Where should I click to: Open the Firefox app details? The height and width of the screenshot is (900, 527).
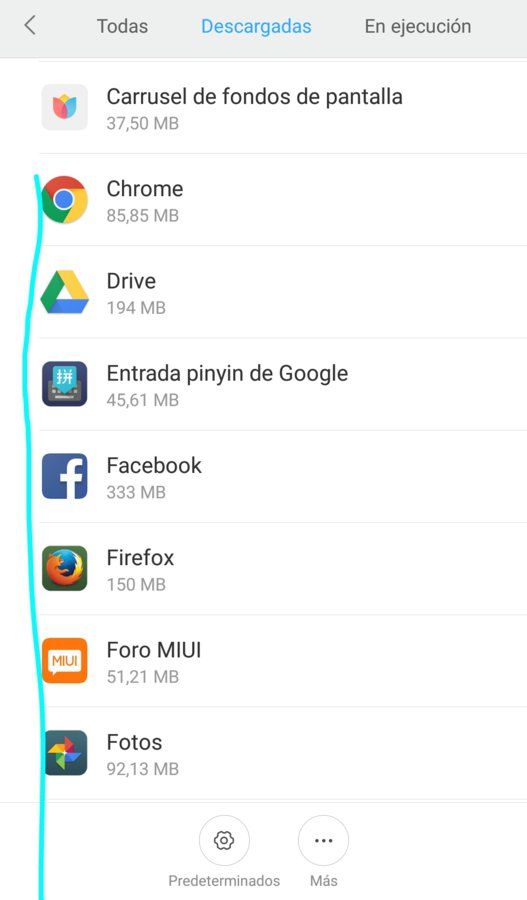(264, 569)
